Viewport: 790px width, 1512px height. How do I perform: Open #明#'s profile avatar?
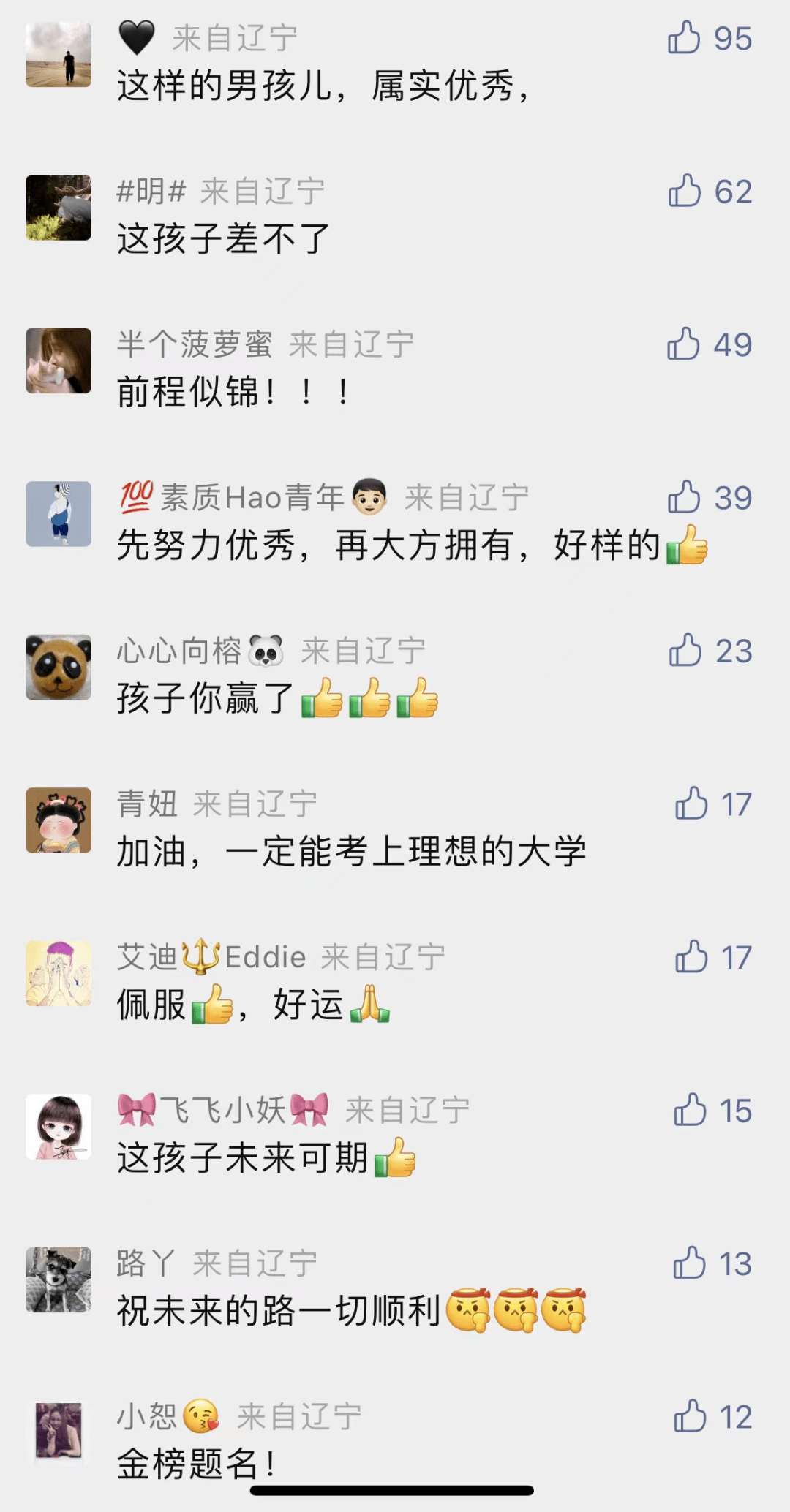[x=59, y=208]
